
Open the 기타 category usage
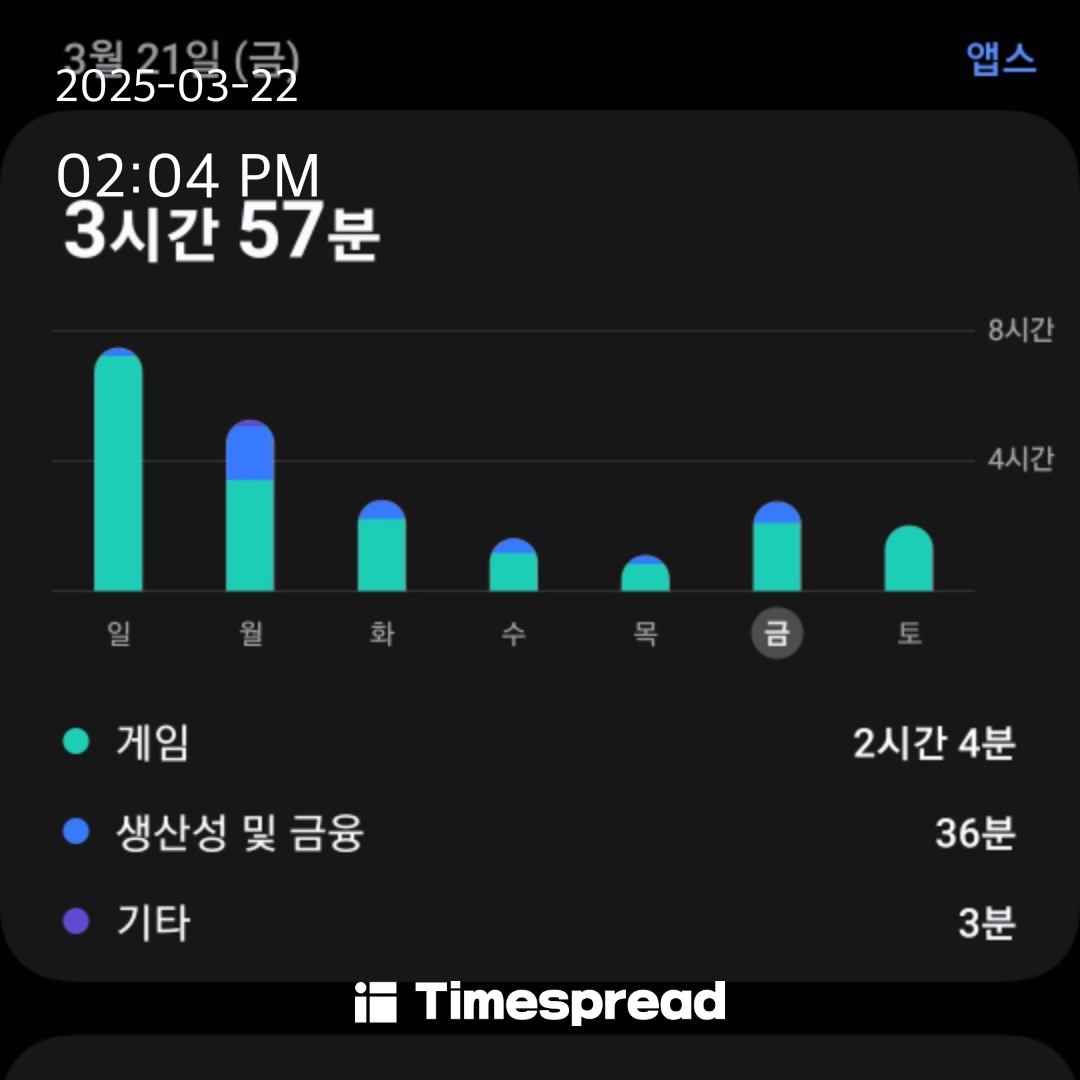pyautogui.click(x=539, y=922)
